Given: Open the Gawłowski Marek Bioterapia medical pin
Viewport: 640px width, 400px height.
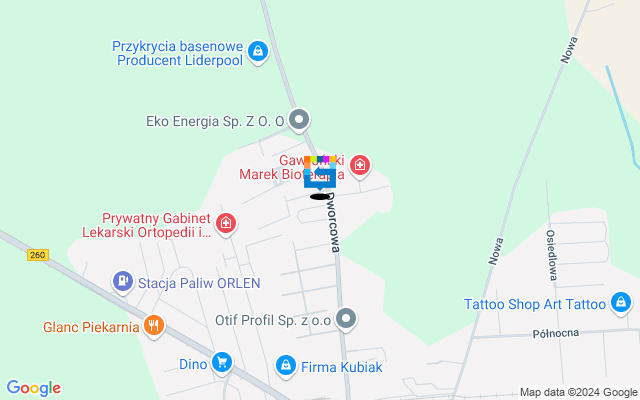Looking at the screenshot, I should coord(360,165).
